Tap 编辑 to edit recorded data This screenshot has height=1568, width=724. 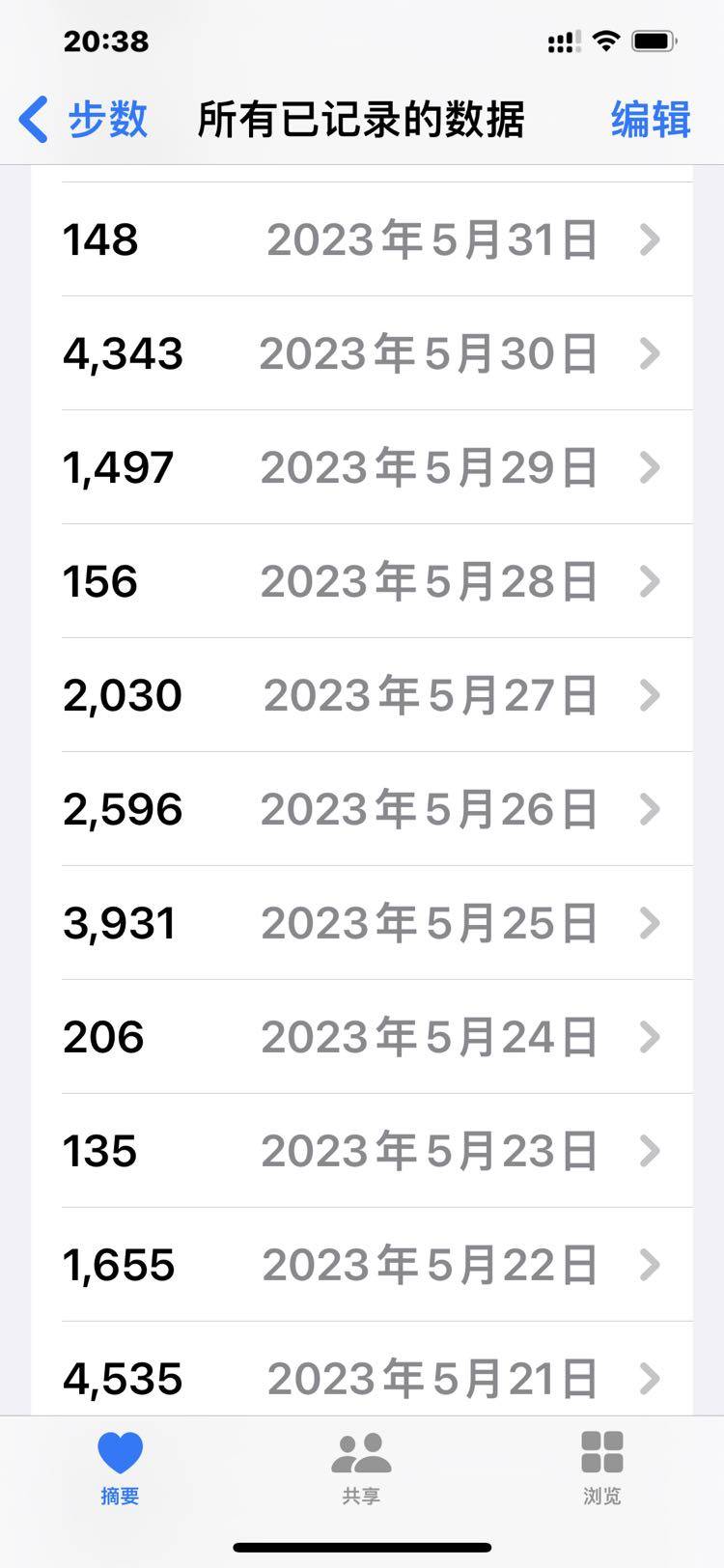click(651, 120)
